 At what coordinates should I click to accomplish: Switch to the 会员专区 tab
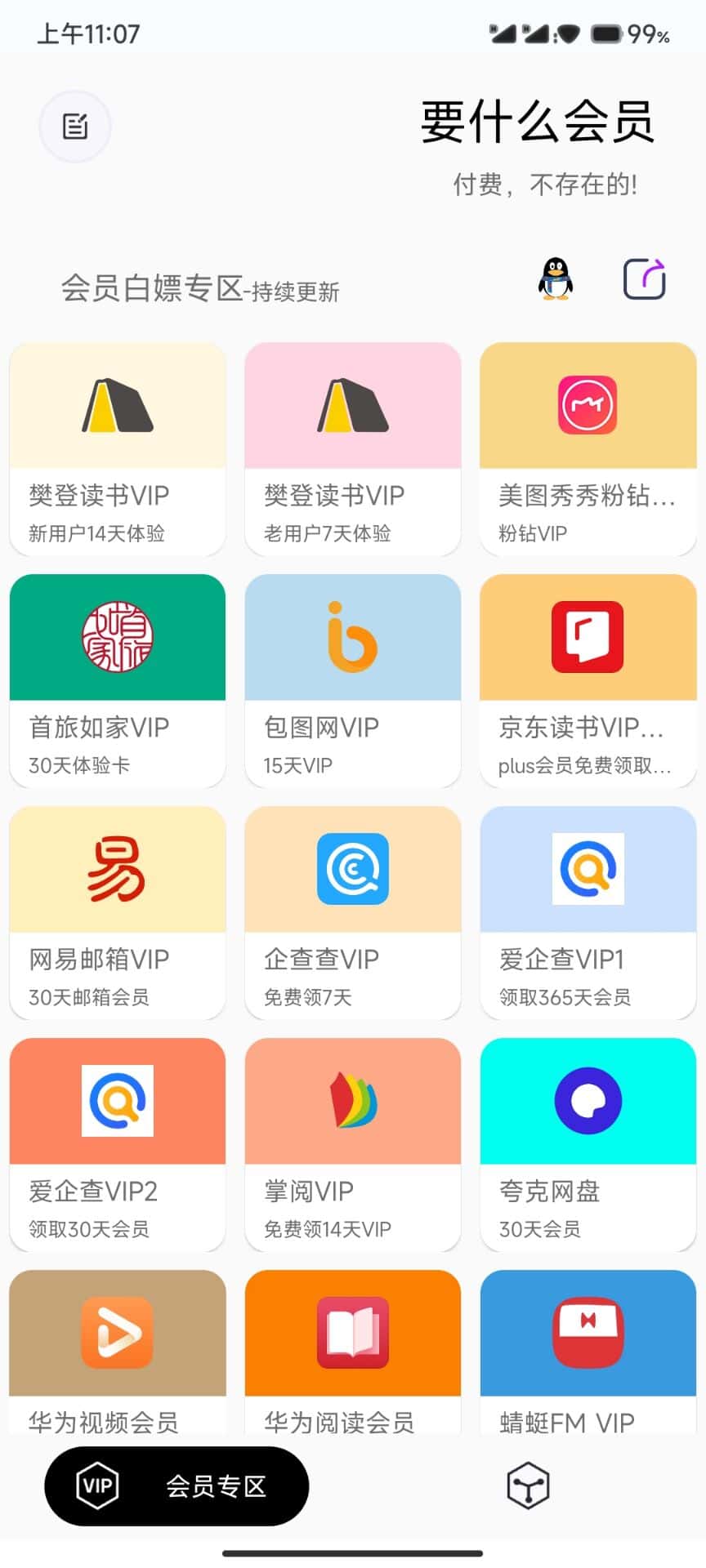[x=176, y=1486]
